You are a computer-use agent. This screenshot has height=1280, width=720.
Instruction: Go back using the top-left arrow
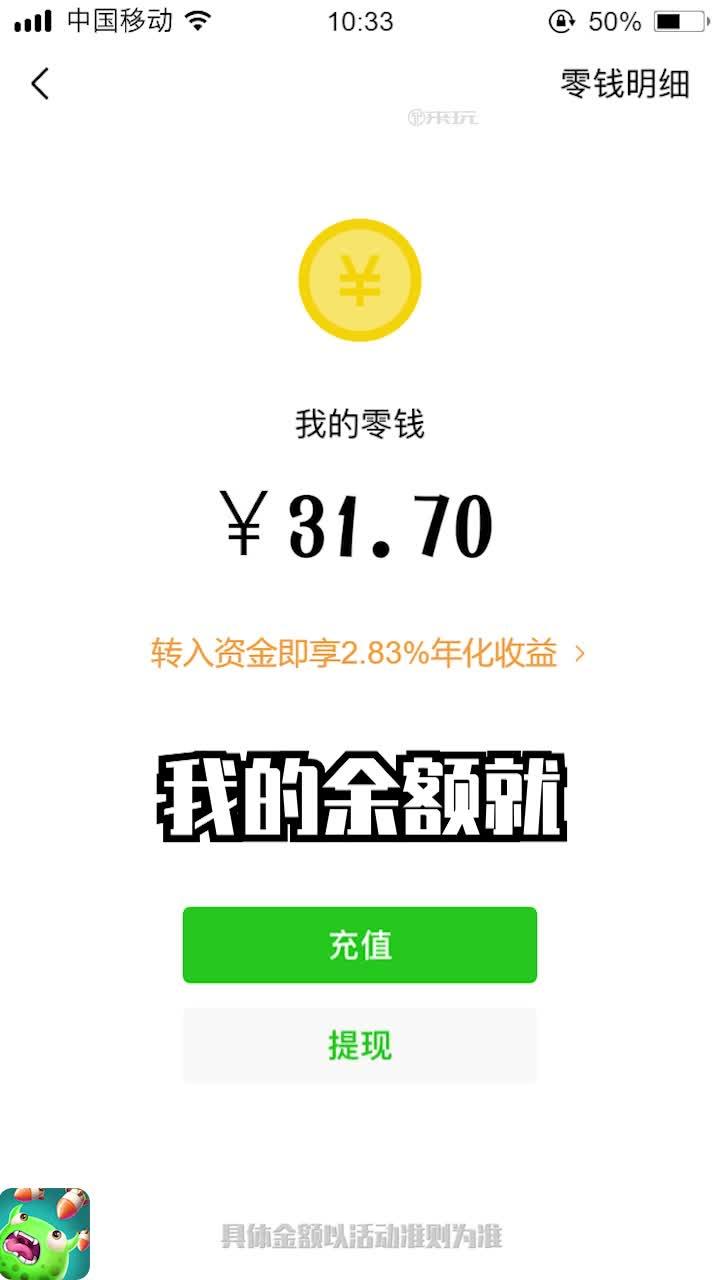(x=40, y=84)
